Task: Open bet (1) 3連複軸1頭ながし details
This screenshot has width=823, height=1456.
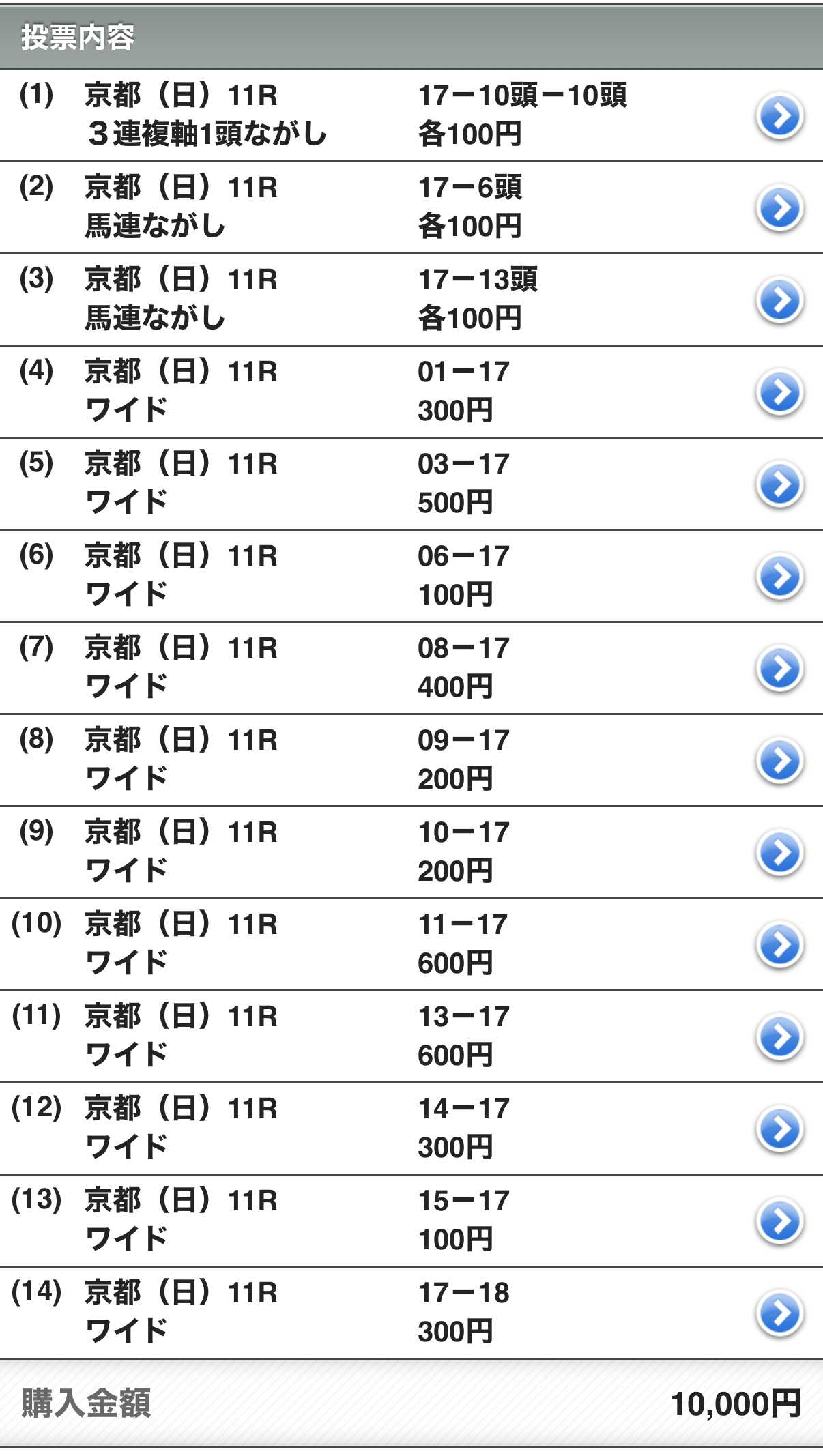Action: pos(779,116)
